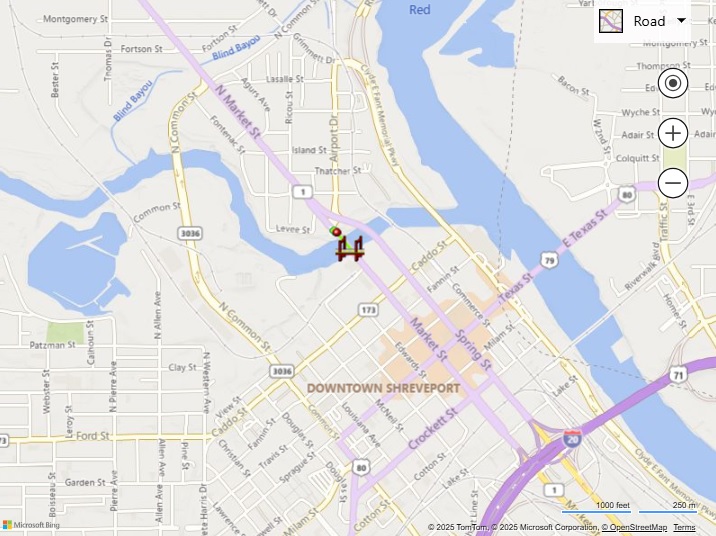
Task: Zoom in with the plus button
Action: coord(673,133)
